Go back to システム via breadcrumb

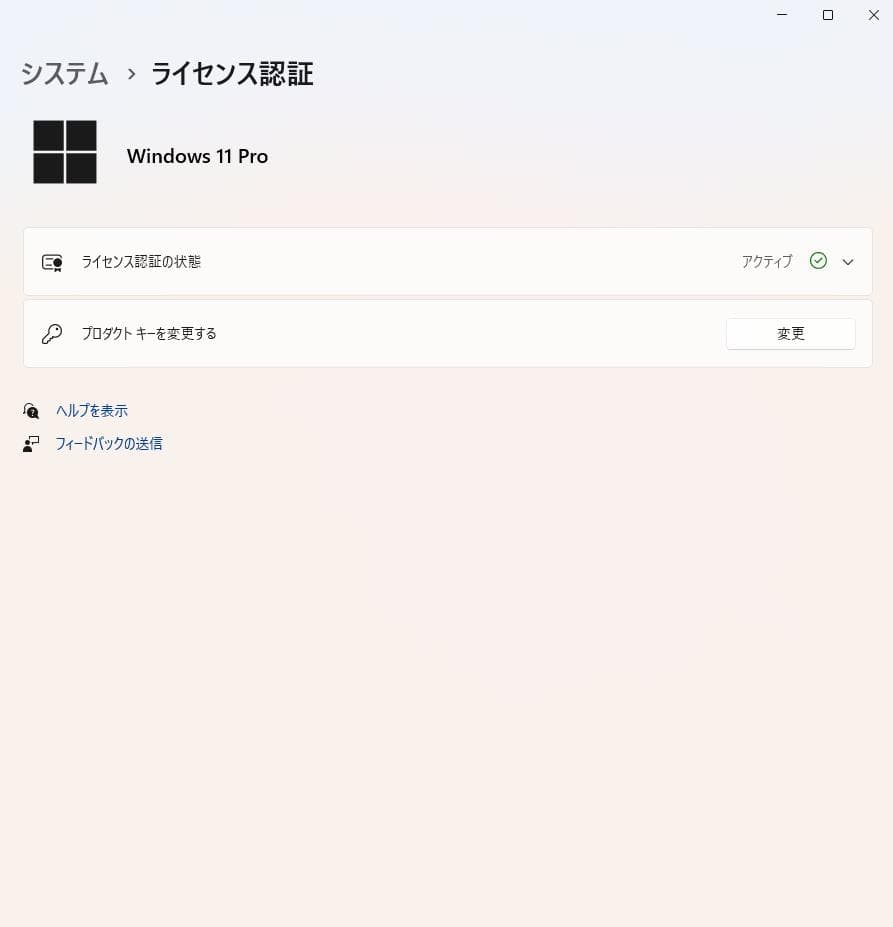(x=65, y=74)
